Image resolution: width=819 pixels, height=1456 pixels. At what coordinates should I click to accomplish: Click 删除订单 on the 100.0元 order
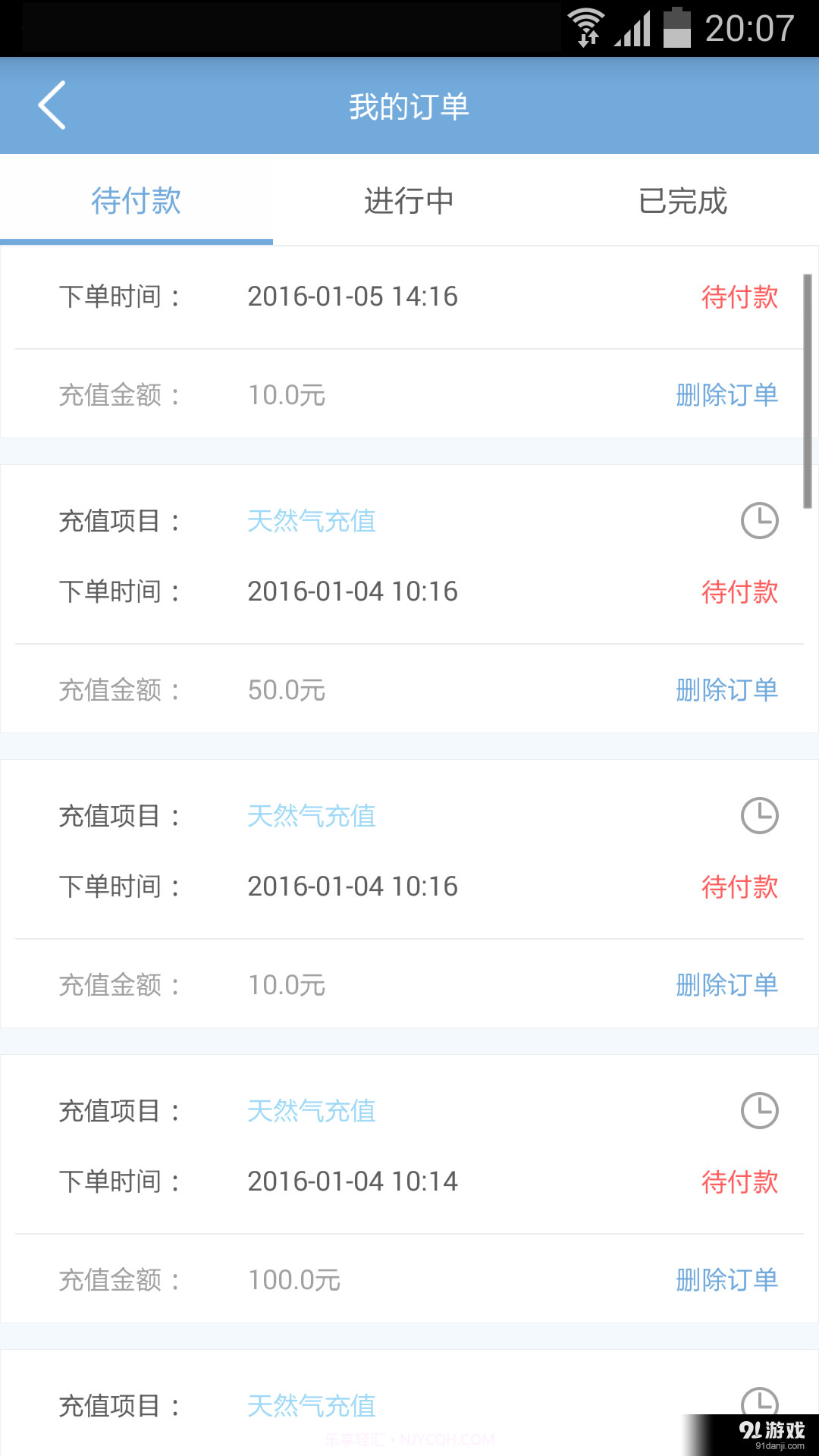(x=726, y=1279)
